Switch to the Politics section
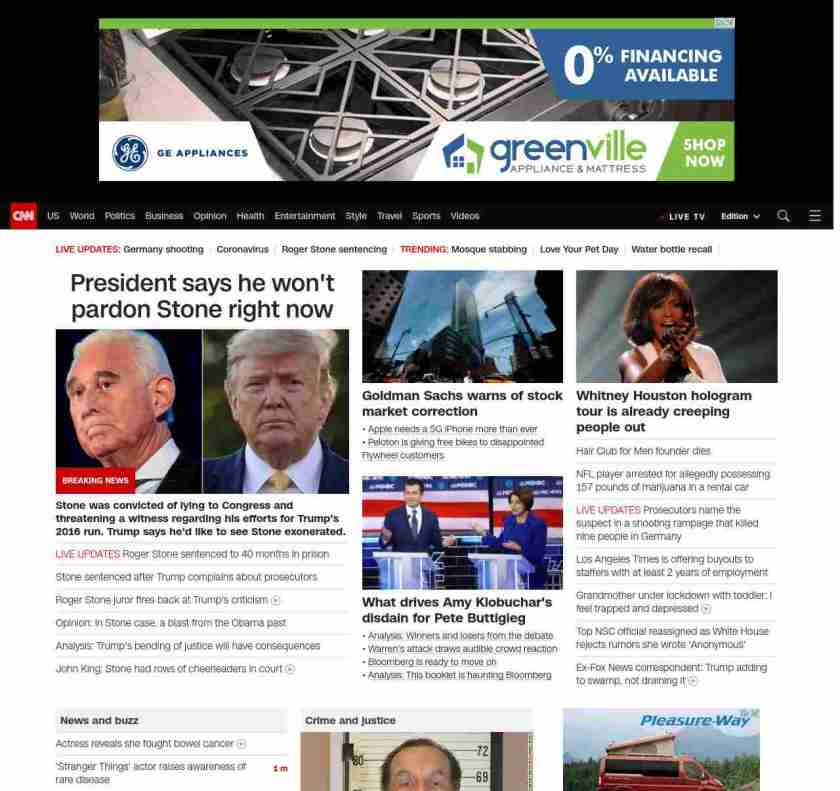The width and height of the screenshot is (840, 791). tap(120, 216)
